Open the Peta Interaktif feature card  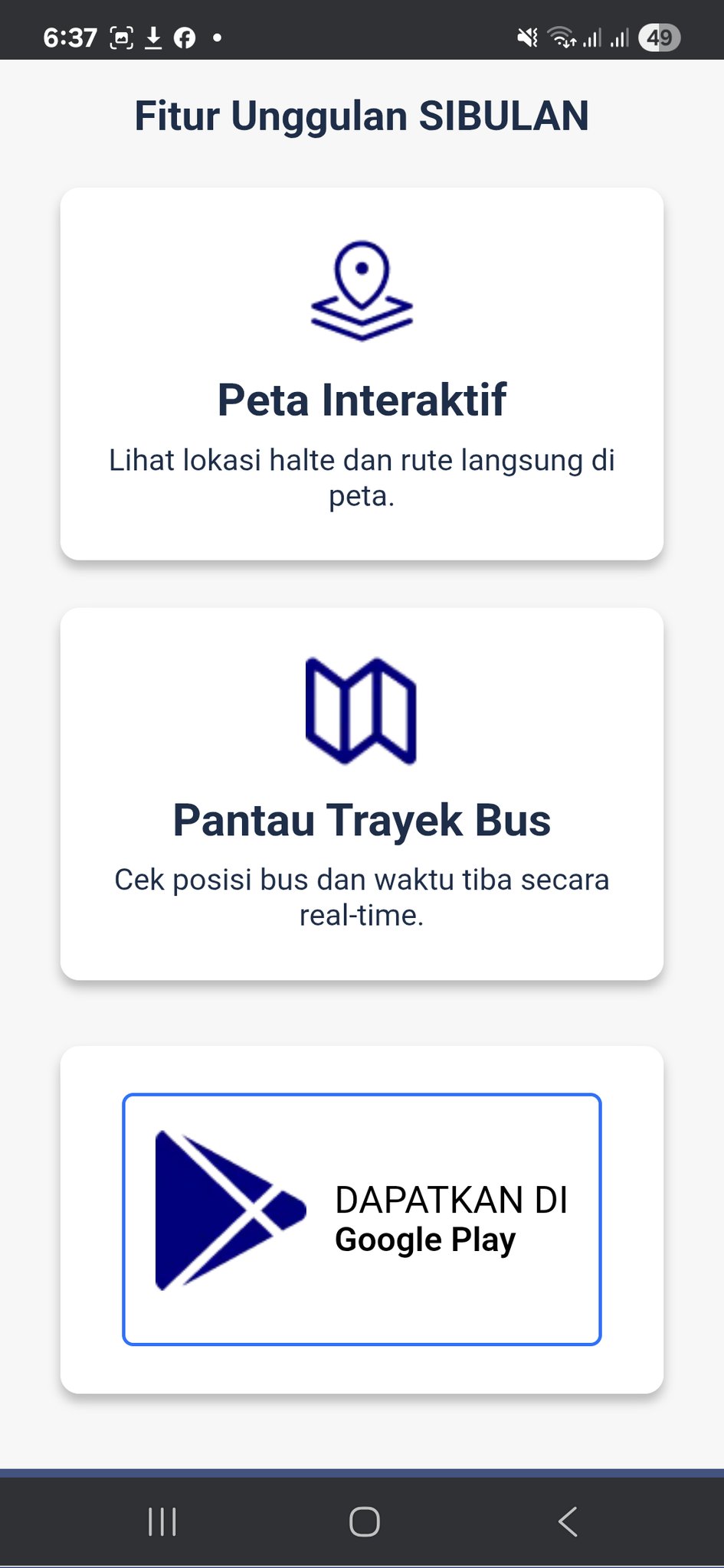[362, 374]
